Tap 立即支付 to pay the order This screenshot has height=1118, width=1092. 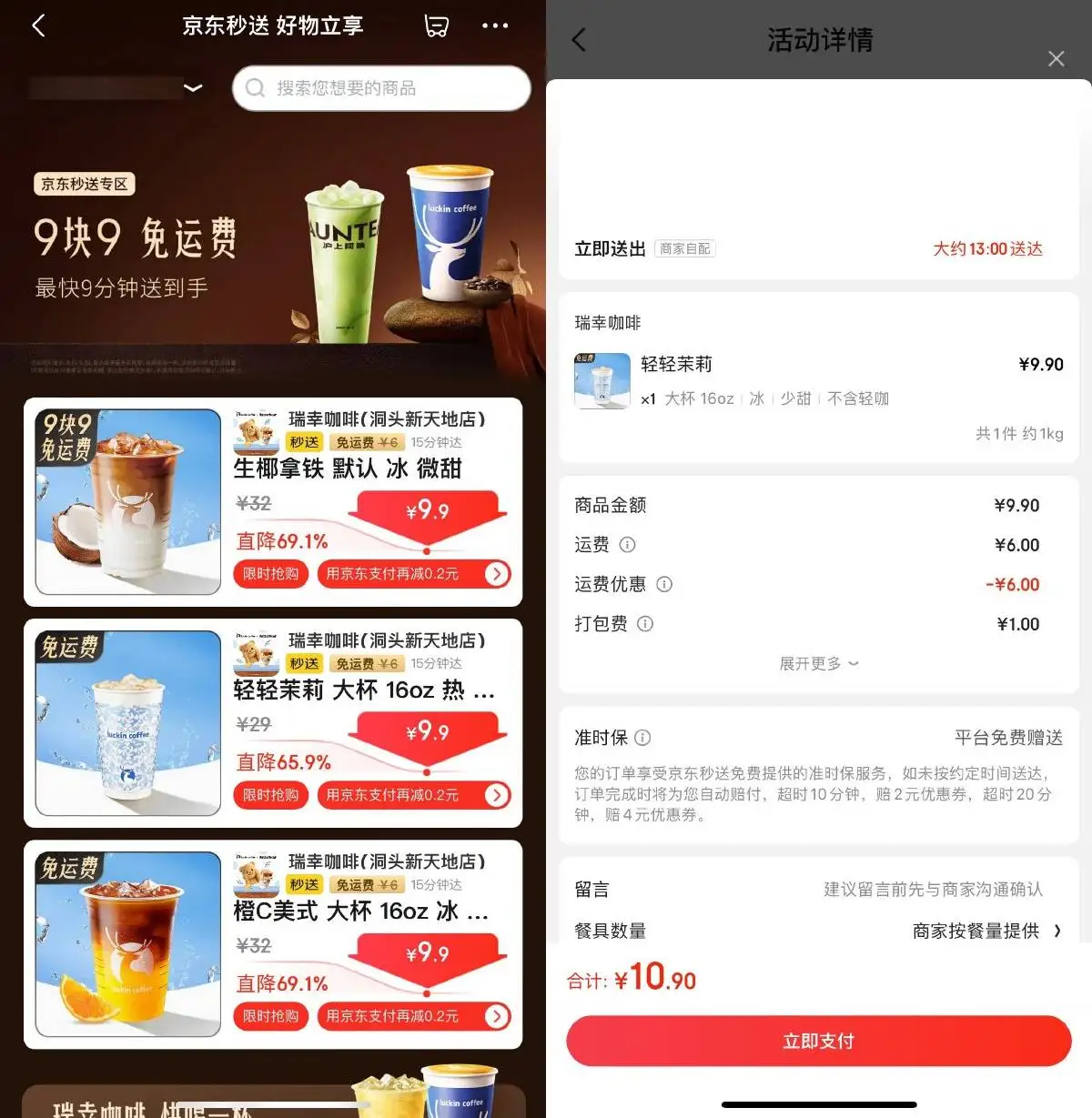[818, 1041]
